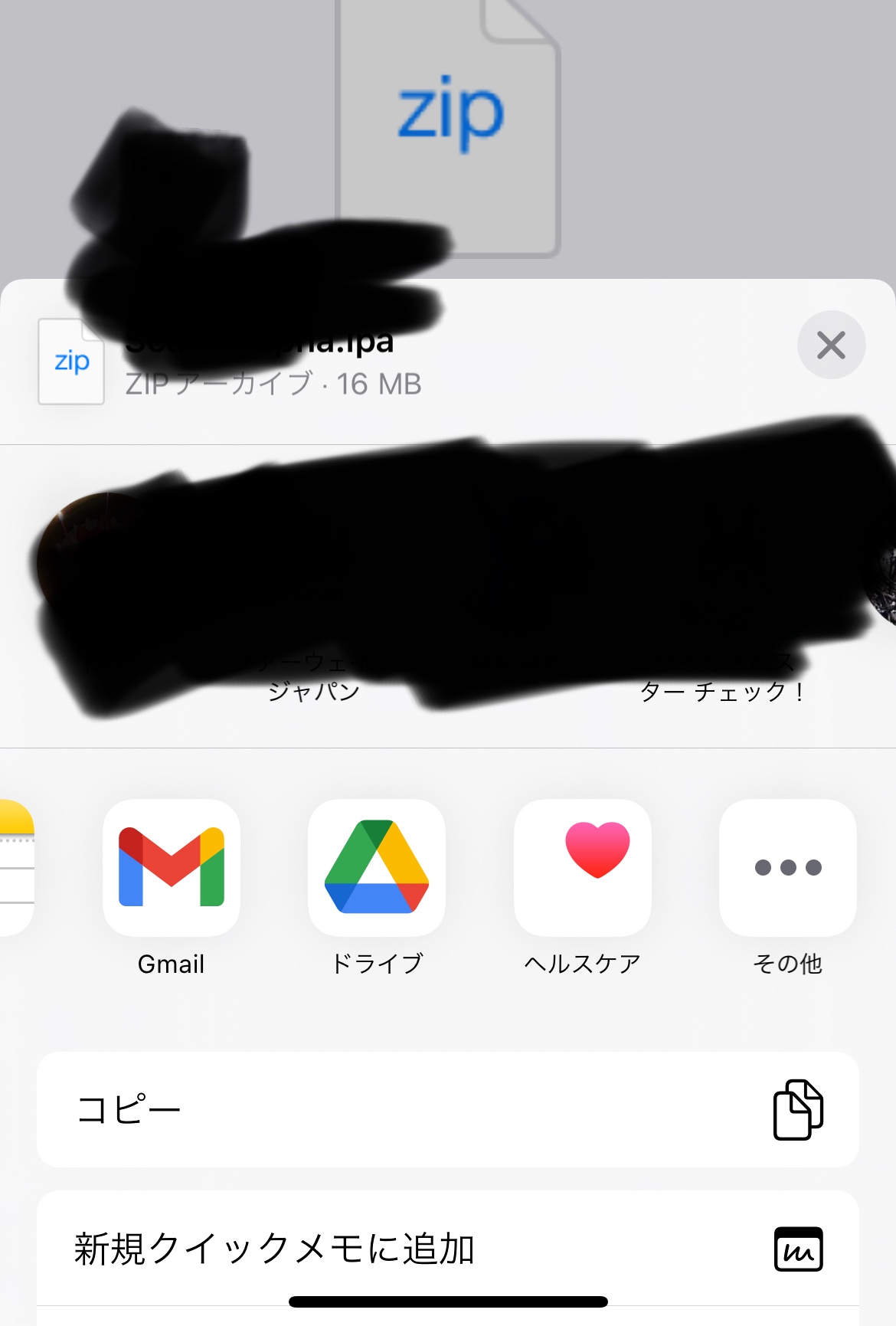Share the file via Gmail
Screen dimensions: 896x1326
[x=172, y=868]
